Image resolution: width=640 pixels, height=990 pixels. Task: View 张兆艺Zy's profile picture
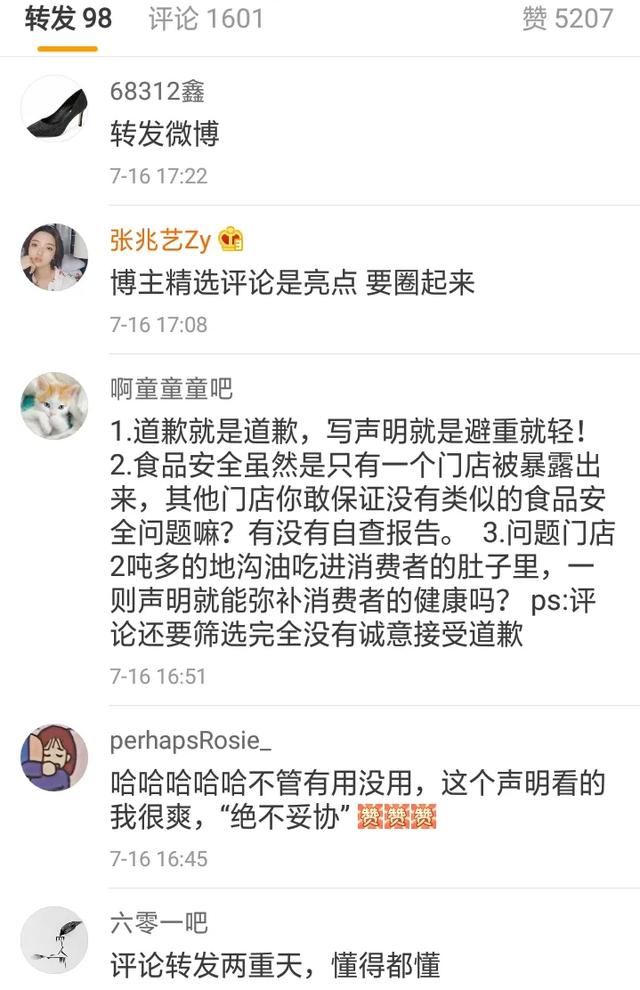coord(54,257)
